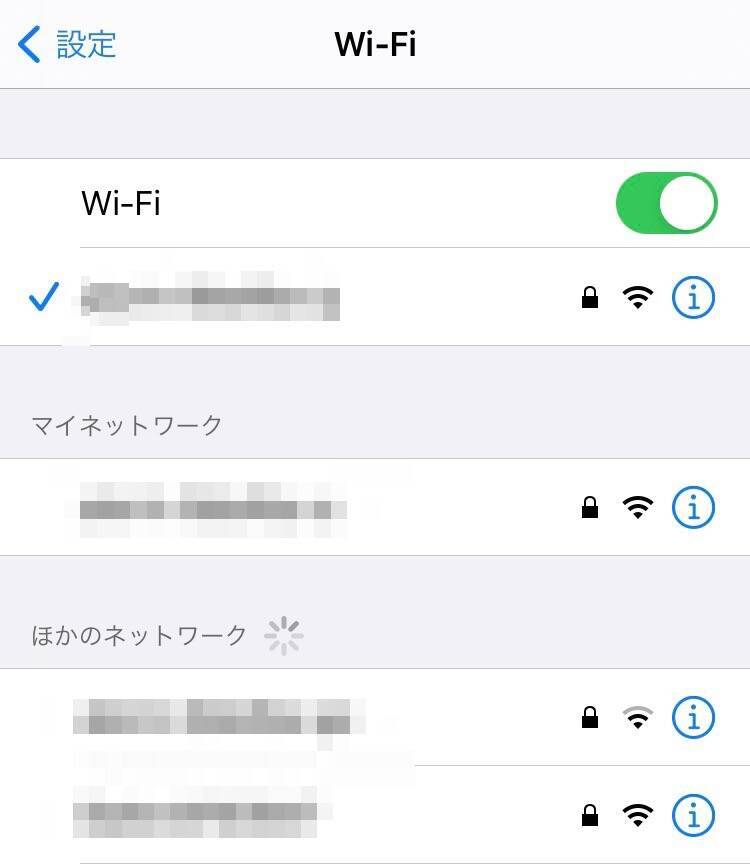Open info for the weak-signal ほかのネットワーク network

[693, 717]
